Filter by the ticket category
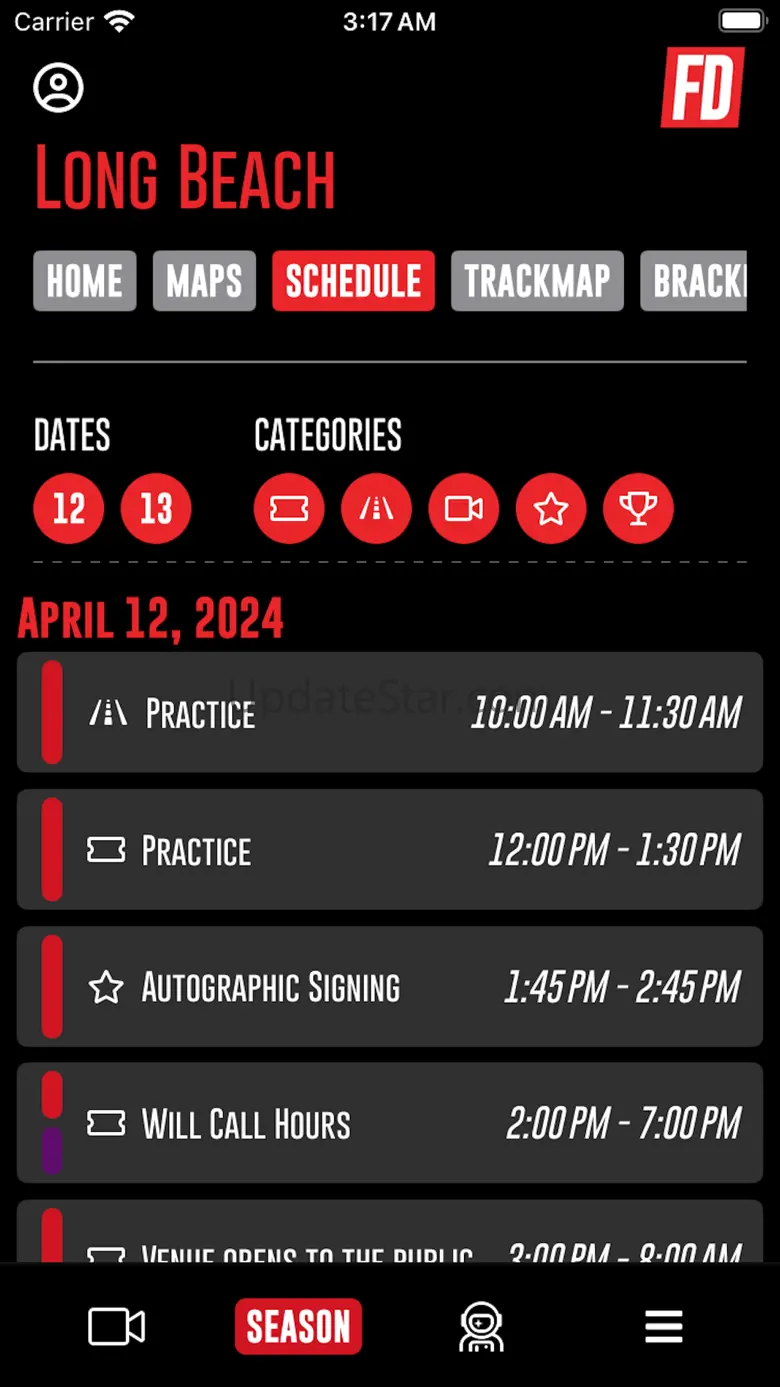The width and height of the screenshot is (780, 1387). point(289,509)
